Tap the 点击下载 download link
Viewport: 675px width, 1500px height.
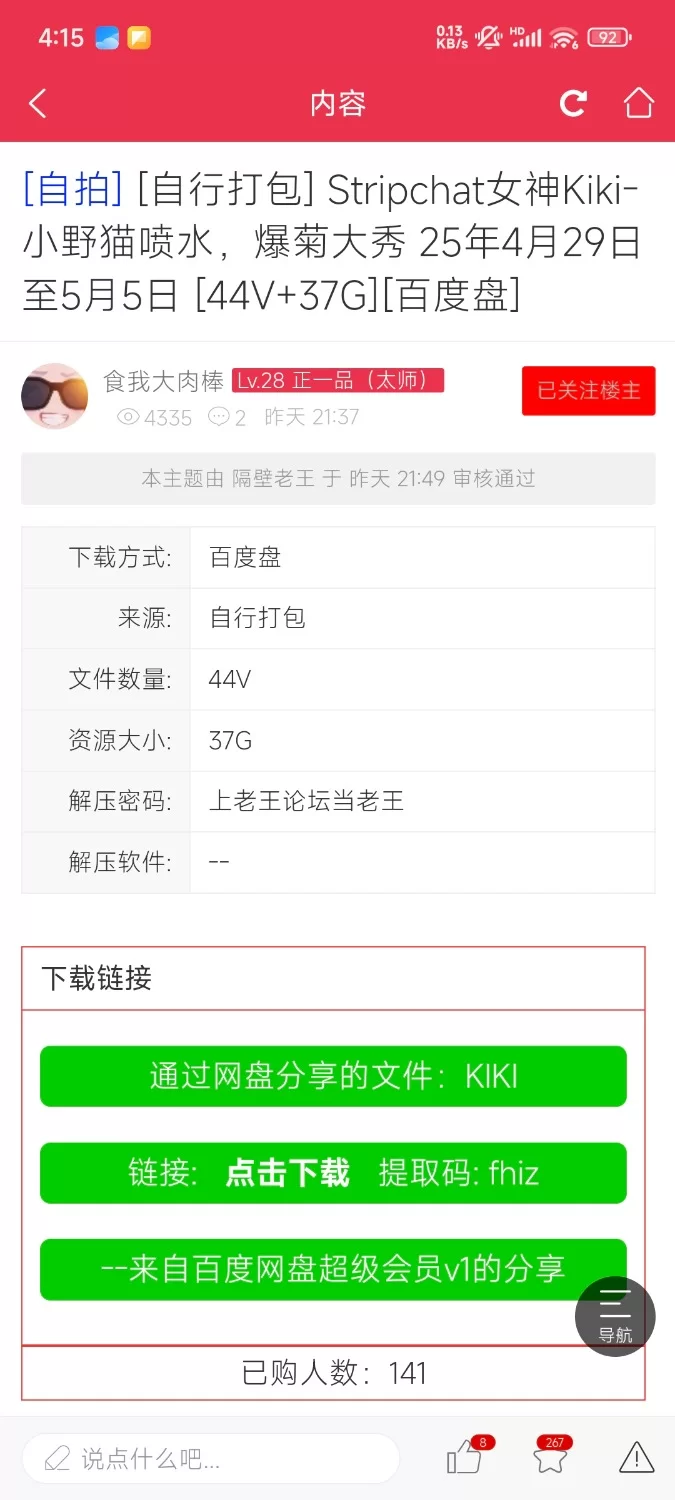point(287,1173)
